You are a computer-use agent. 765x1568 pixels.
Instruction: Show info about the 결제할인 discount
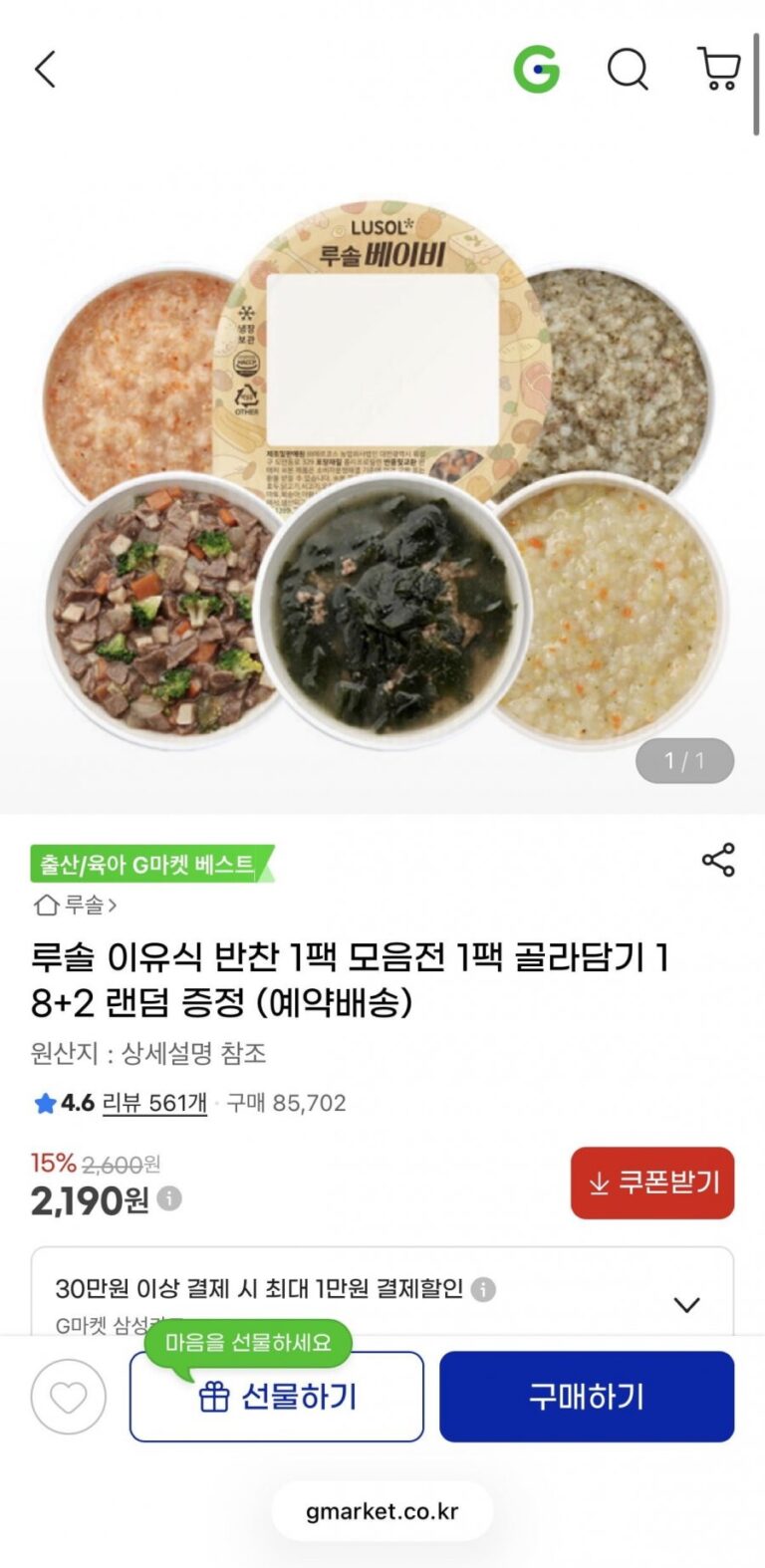pyautogui.click(x=483, y=1289)
